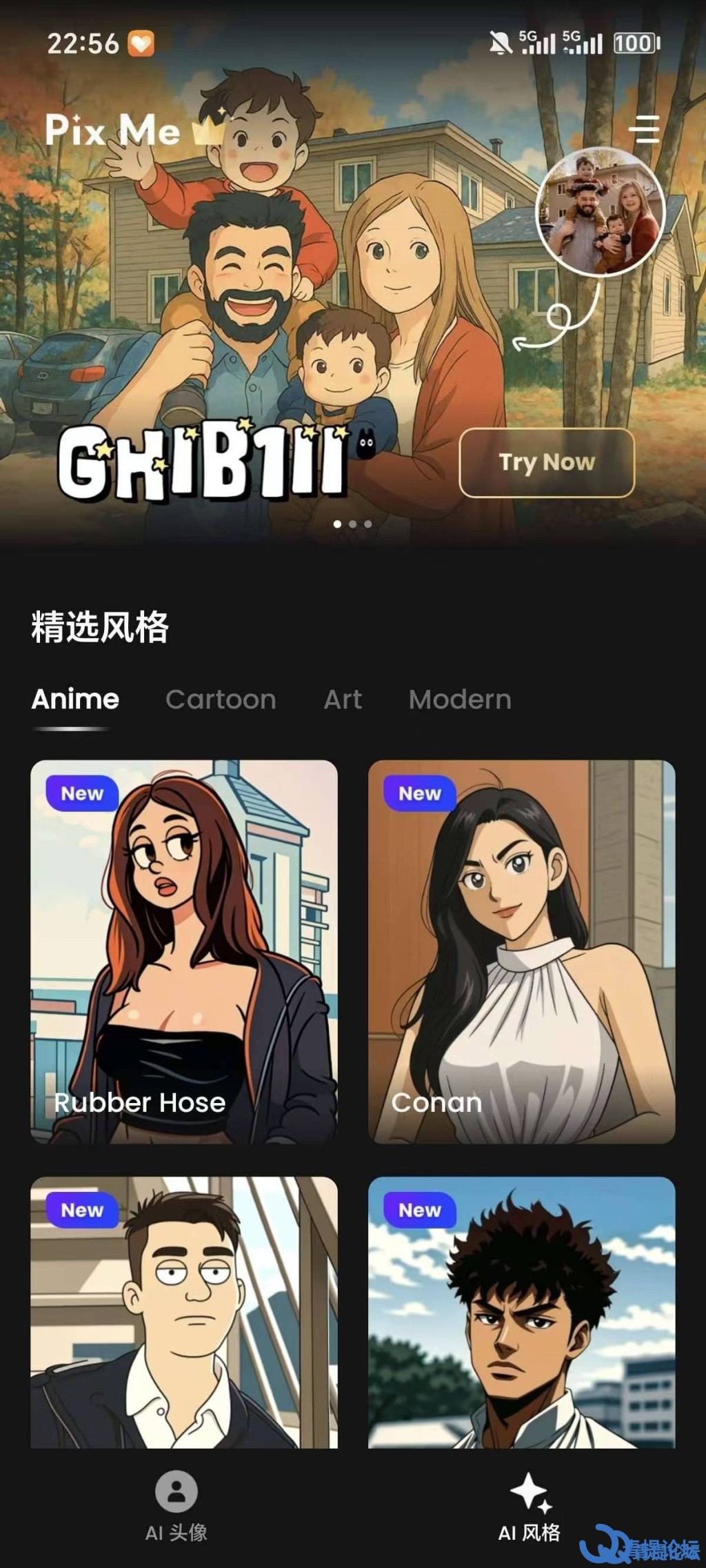Screen dimensions: 706x1568
Task: Select the Anime style tab
Action: tap(75, 699)
